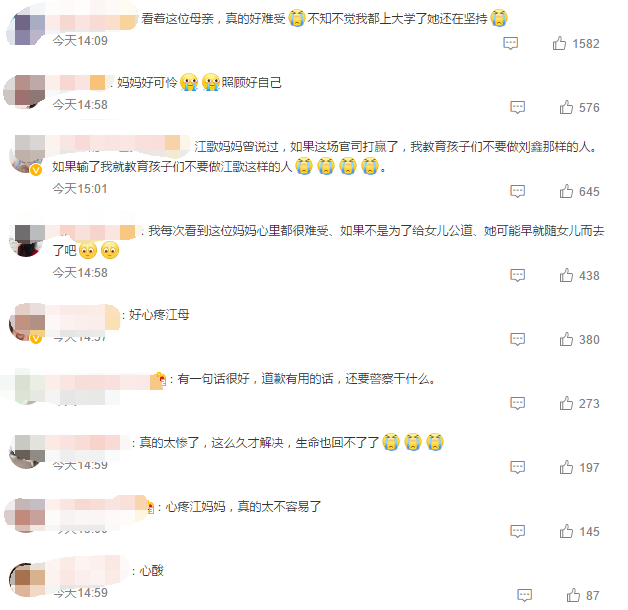
Task: Like the 心疼江妈妈 comment
Action: coord(566,531)
